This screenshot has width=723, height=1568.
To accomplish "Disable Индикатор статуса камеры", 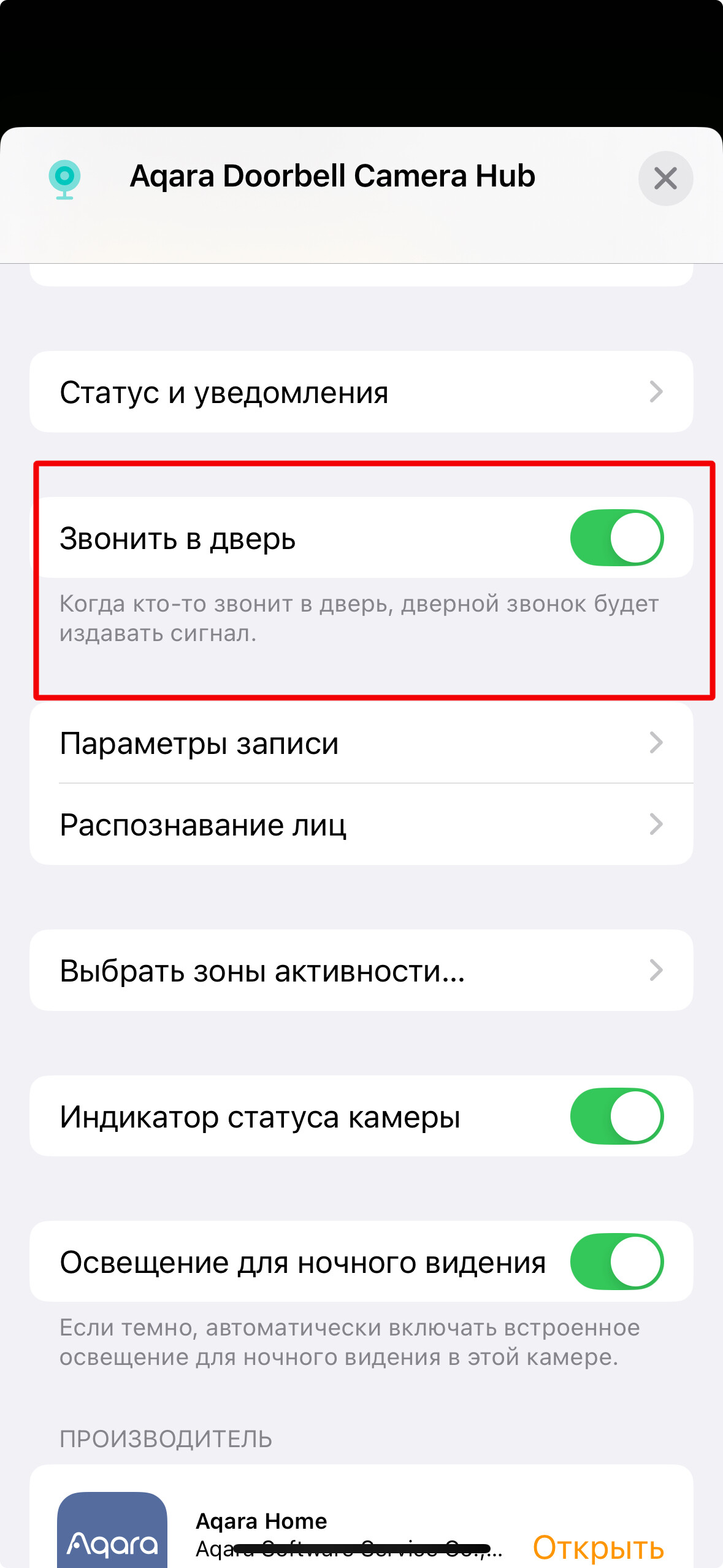I will click(616, 1116).
